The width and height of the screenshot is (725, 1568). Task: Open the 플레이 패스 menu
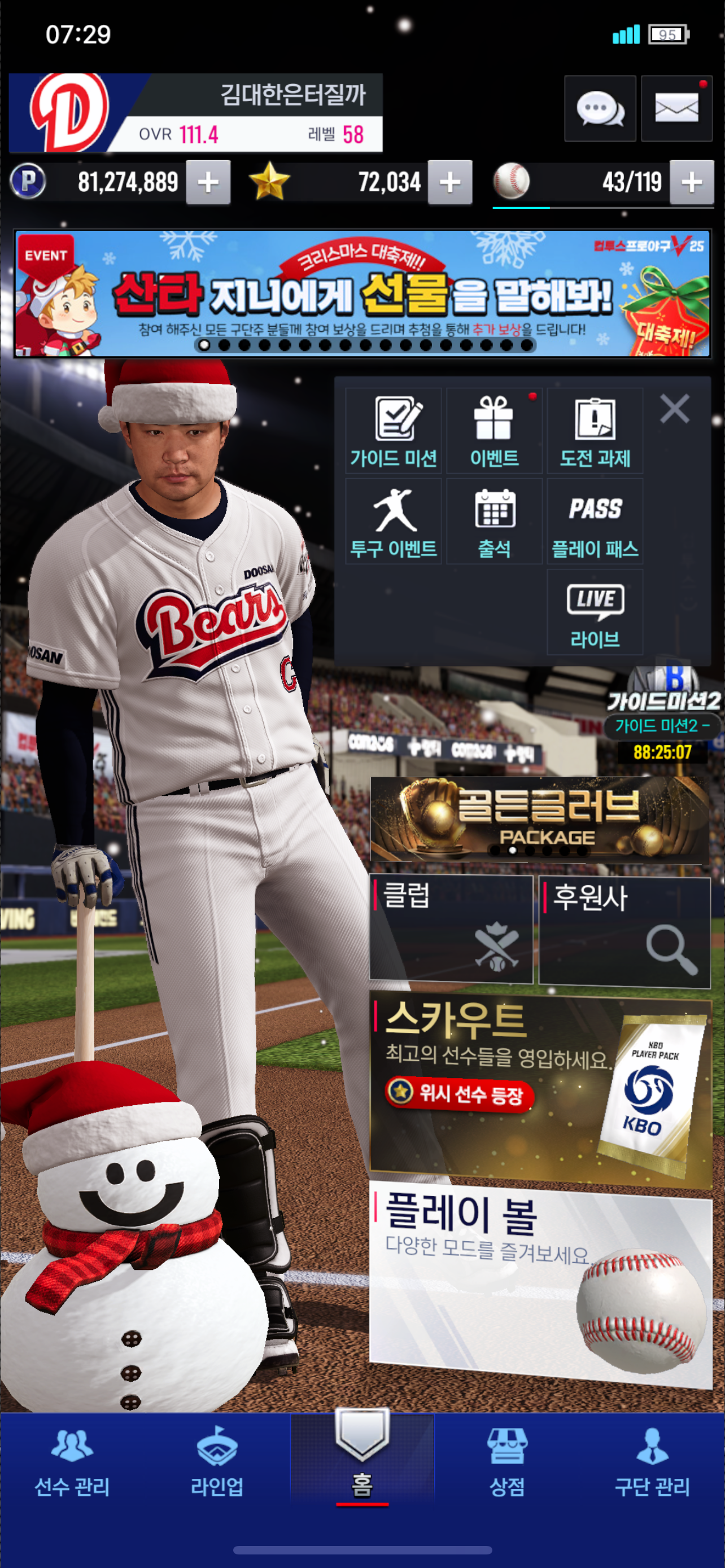coord(594,522)
